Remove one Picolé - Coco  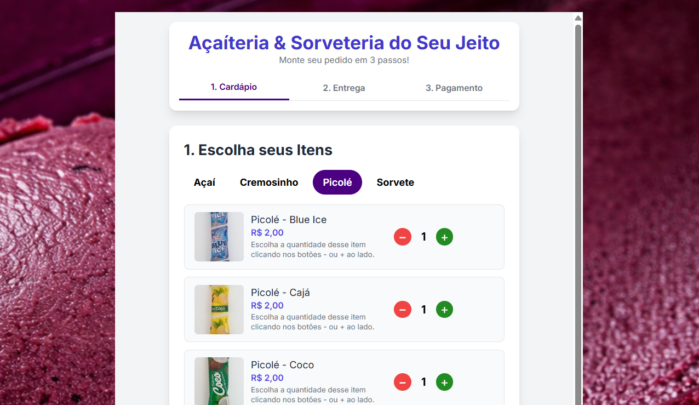click(x=403, y=382)
